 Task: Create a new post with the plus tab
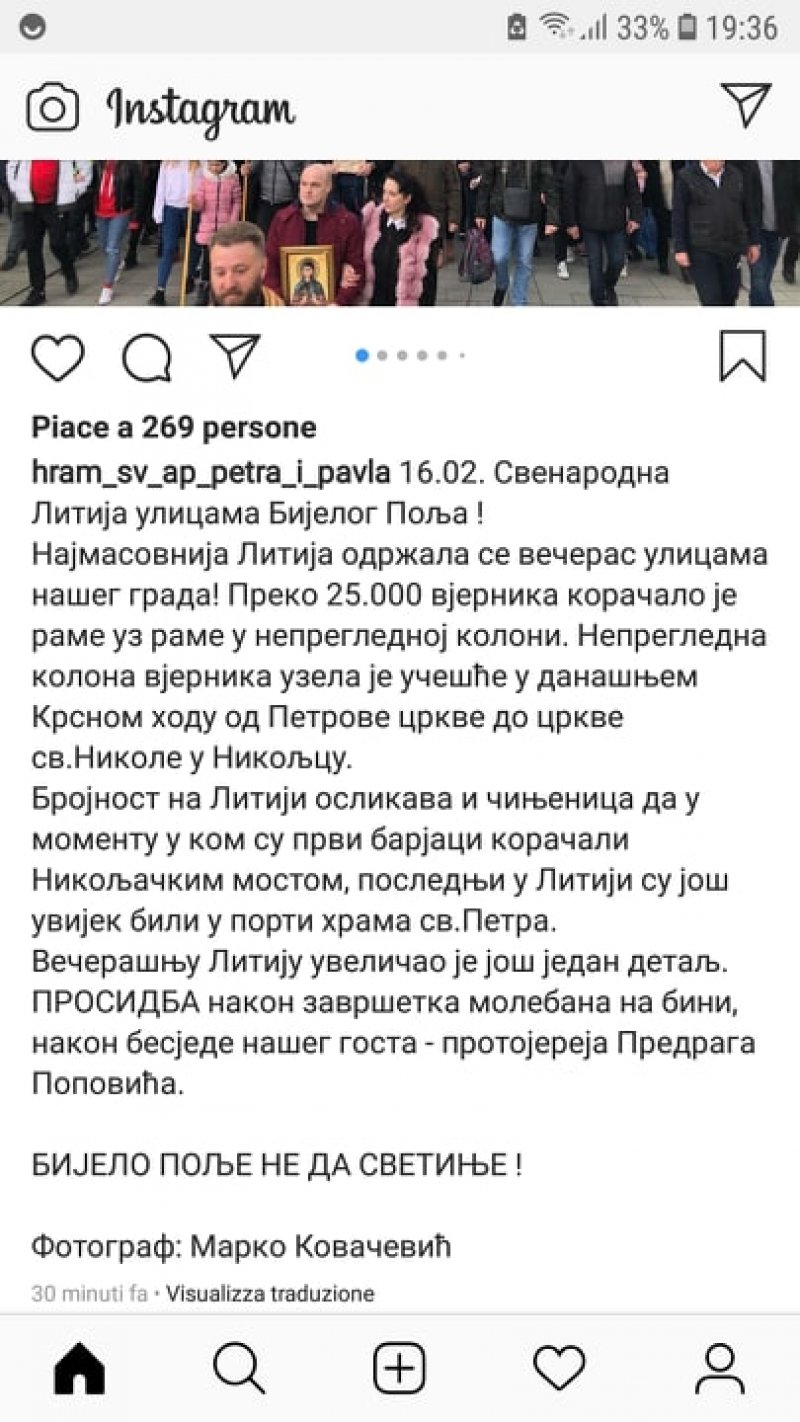(400, 1369)
